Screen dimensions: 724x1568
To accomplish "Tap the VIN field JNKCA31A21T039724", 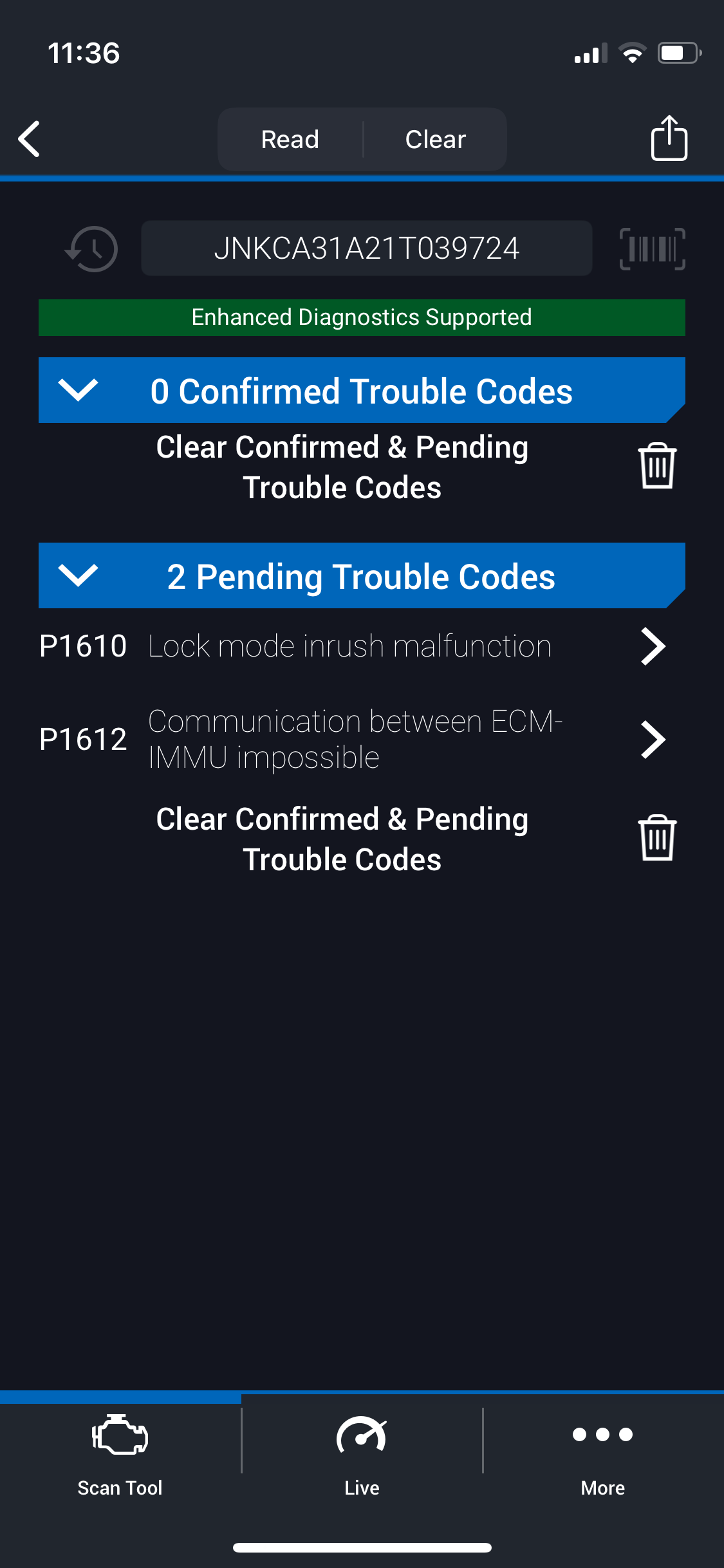I will pos(366,248).
